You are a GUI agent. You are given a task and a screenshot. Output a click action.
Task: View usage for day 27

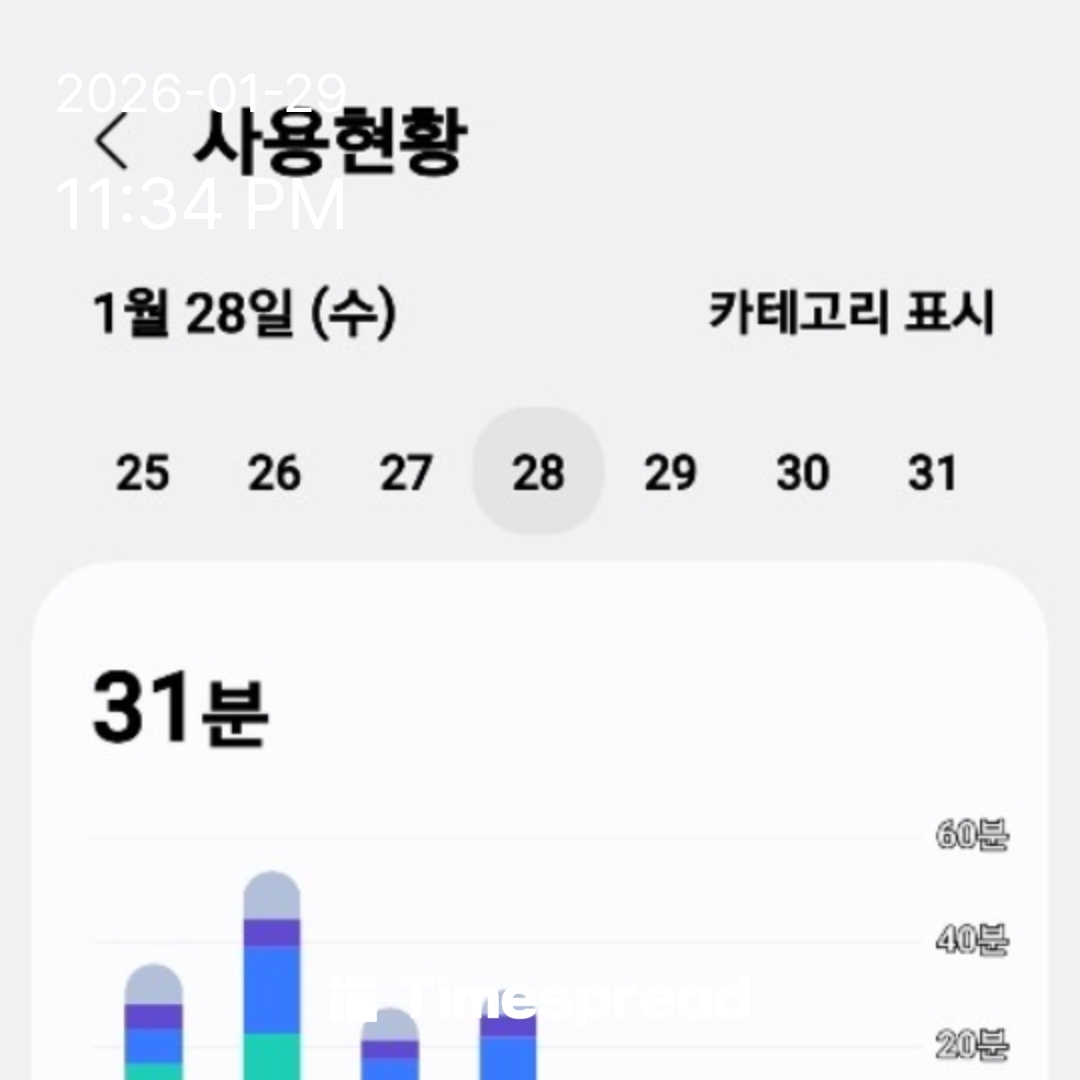[406, 473]
